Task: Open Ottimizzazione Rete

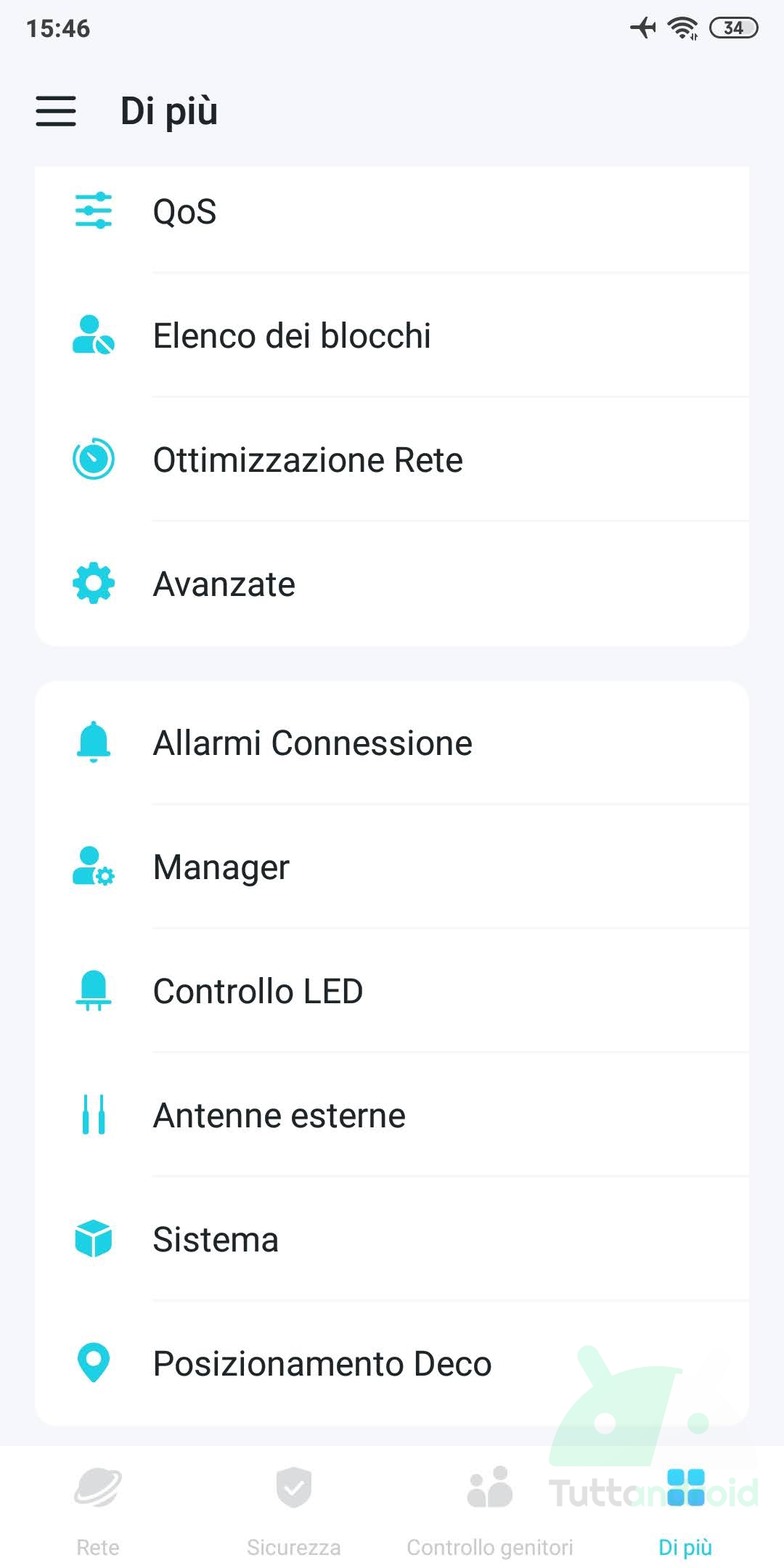Action: (x=392, y=460)
